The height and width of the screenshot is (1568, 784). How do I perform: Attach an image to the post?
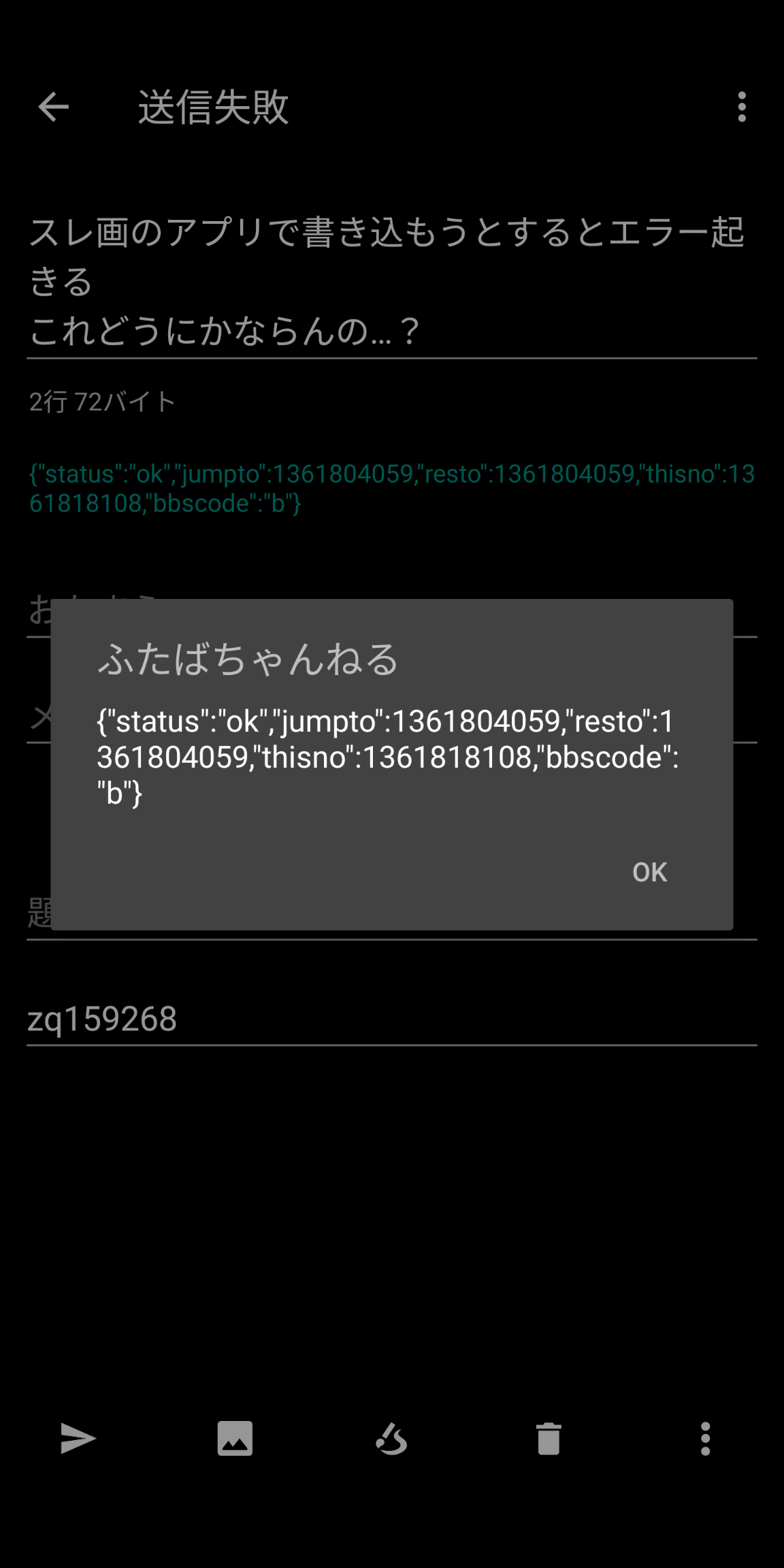[x=235, y=1438]
